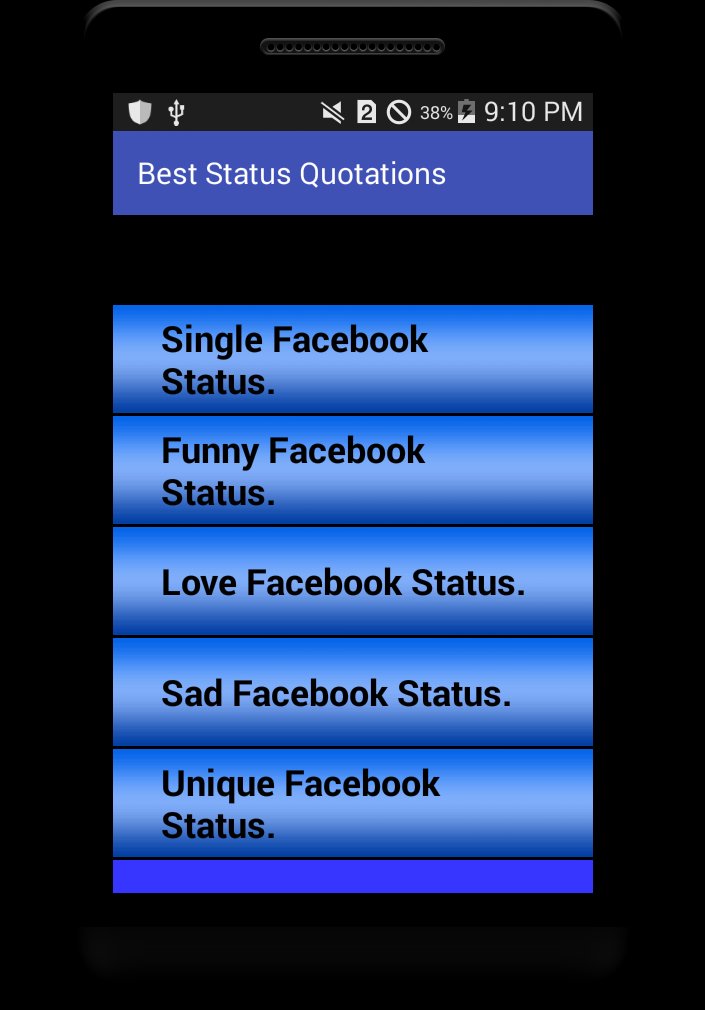Image resolution: width=705 pixels, height=1010 pixels.
Task: Tap Unique Facebook Status row
Action: [x=352, y=803]
